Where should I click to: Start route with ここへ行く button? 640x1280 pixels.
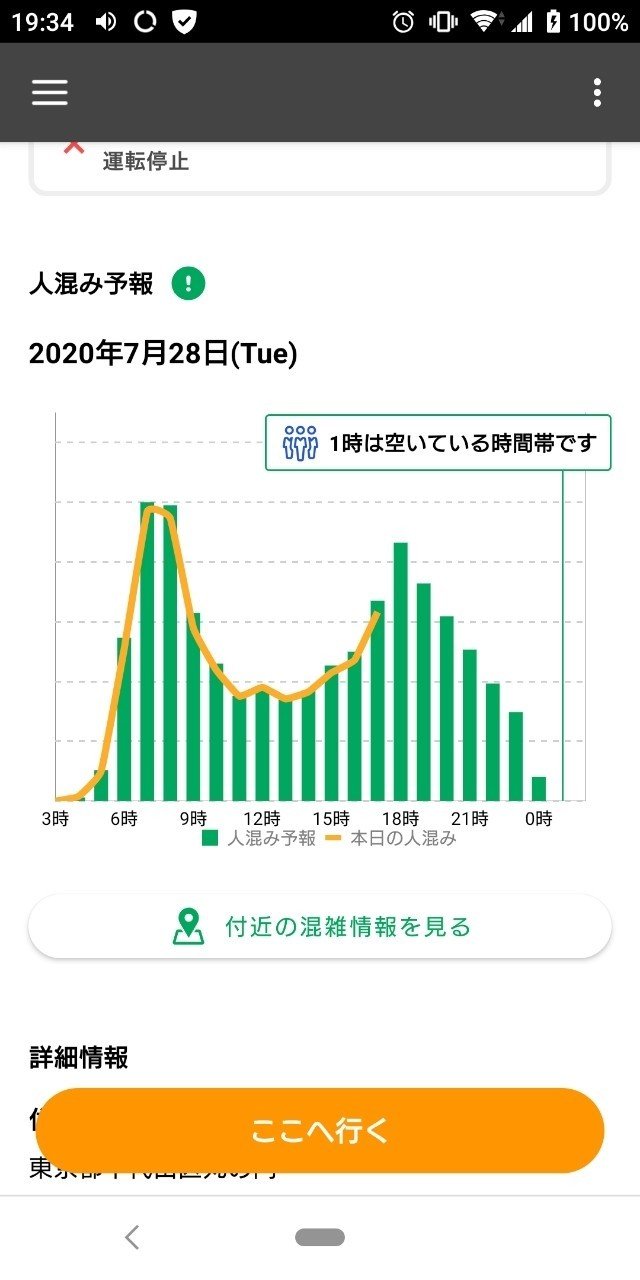(x=320, y=1131)
